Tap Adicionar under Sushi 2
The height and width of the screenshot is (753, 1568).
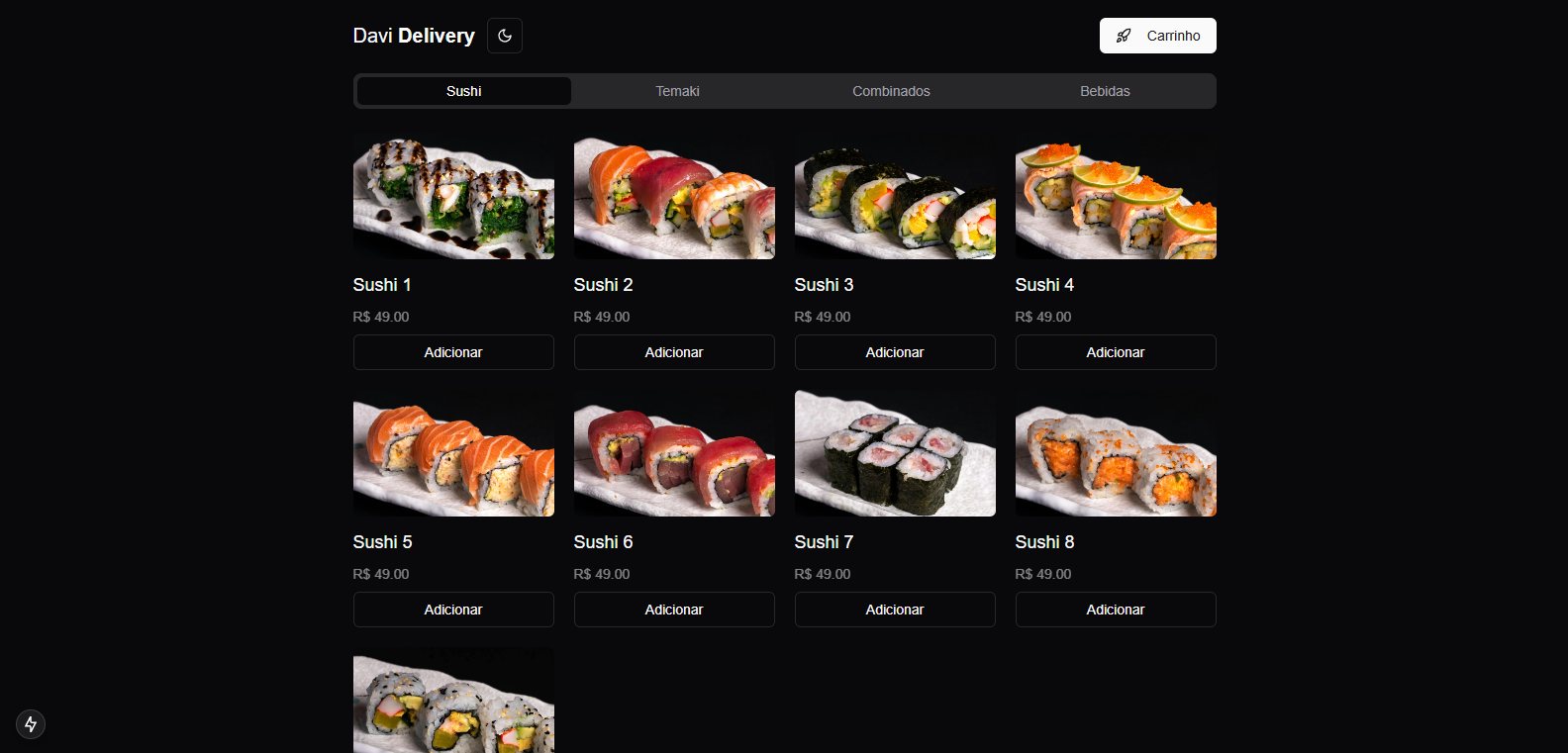(x=674, y=352)
